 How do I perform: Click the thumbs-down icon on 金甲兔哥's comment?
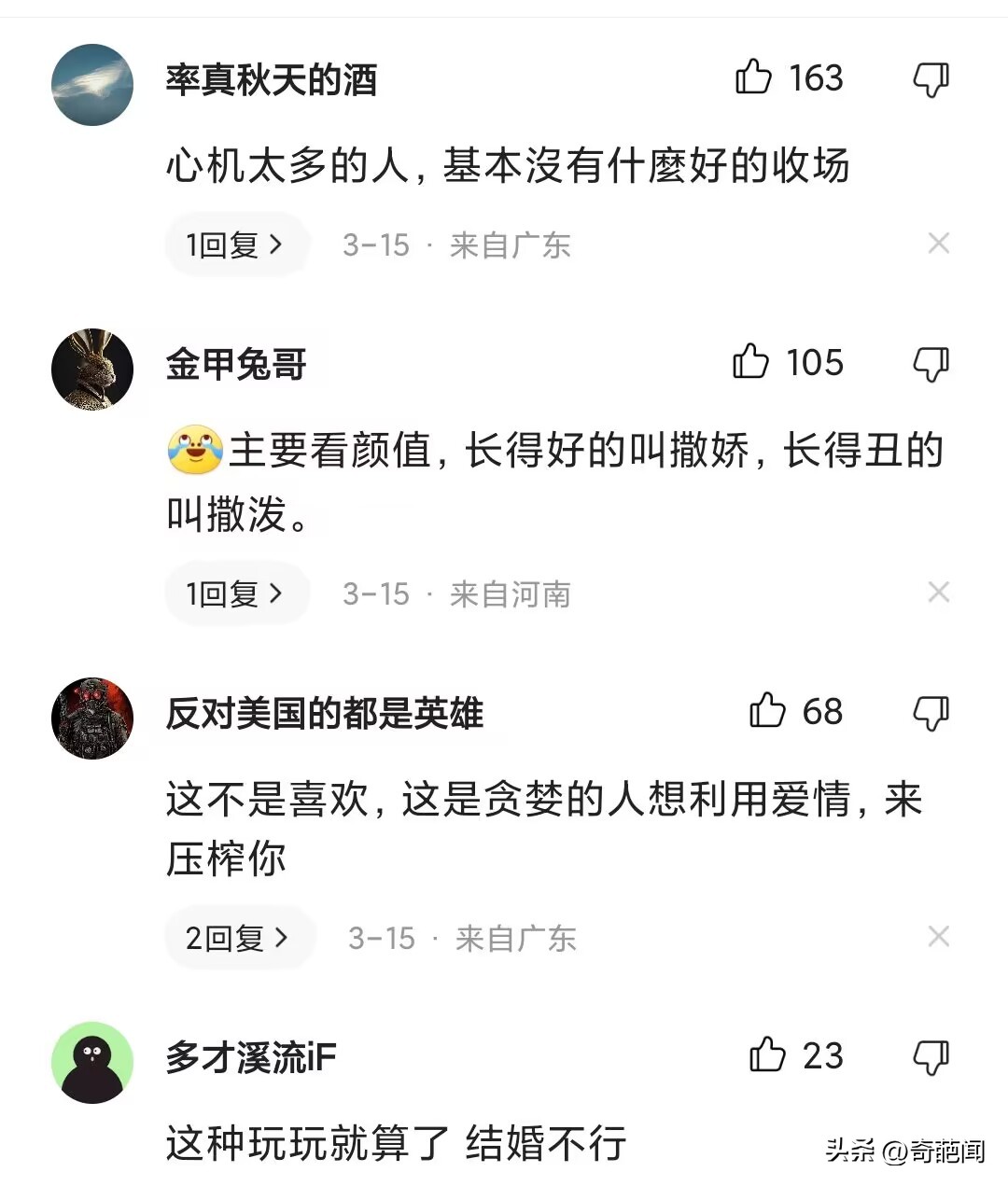[931, 365]
